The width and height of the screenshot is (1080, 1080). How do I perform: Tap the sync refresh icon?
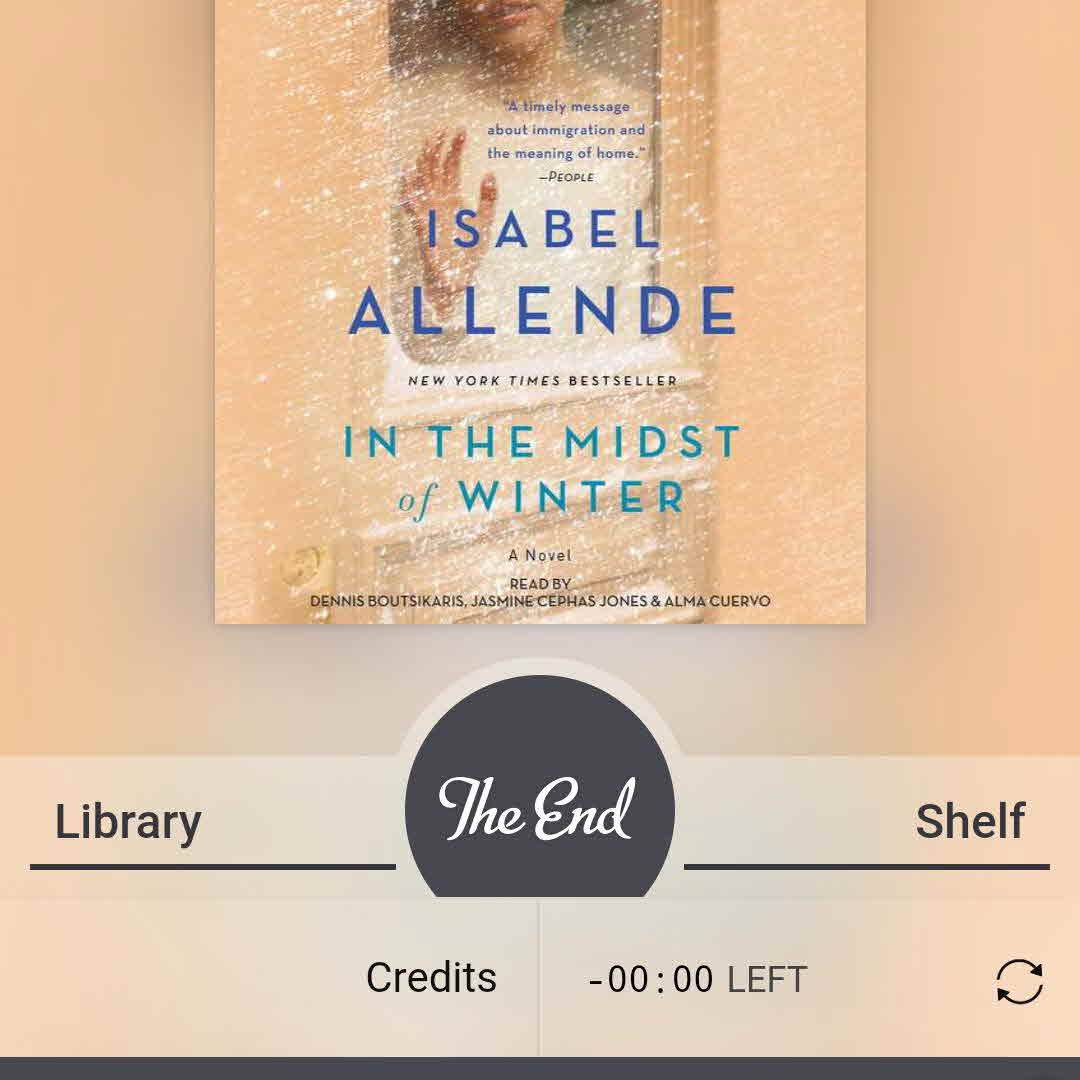1019,980
